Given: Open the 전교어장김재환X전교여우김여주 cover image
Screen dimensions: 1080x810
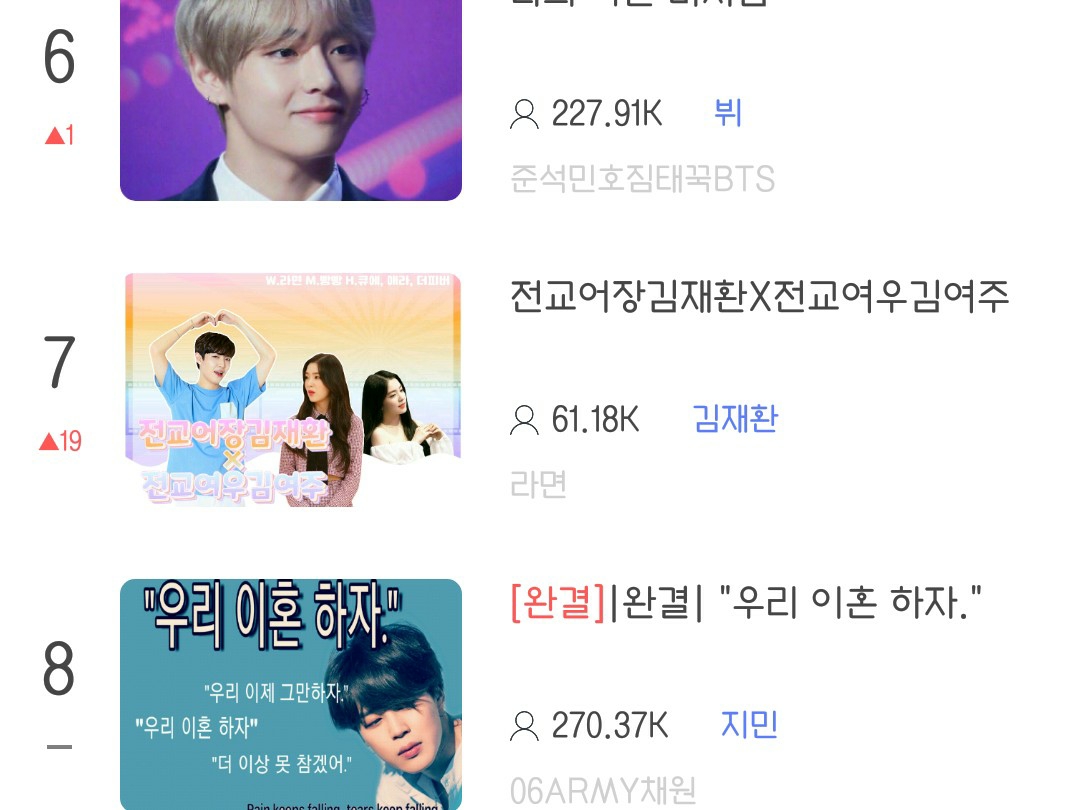Looking at the screenshot, I should point(292,390).
